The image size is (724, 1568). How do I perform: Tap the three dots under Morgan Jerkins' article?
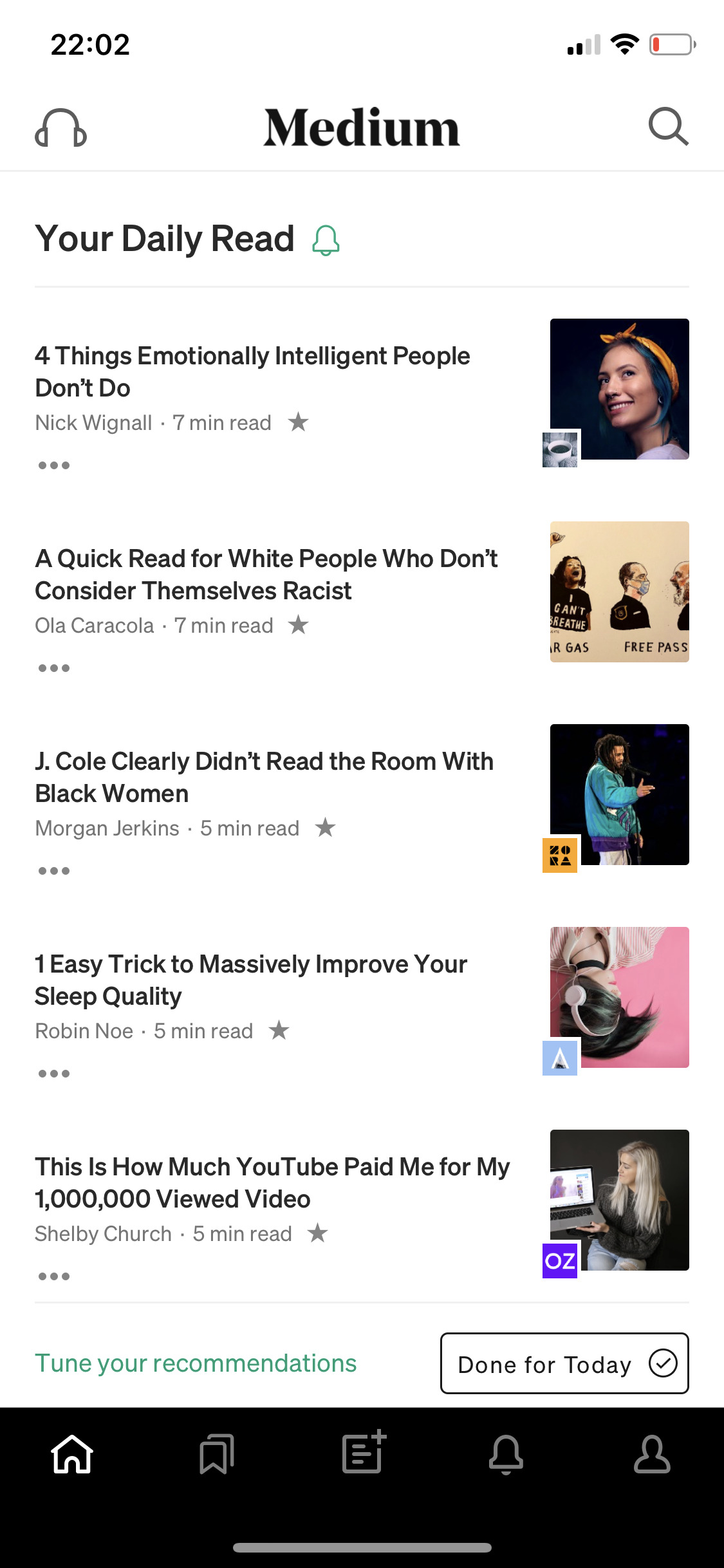[x=54, y=871]
